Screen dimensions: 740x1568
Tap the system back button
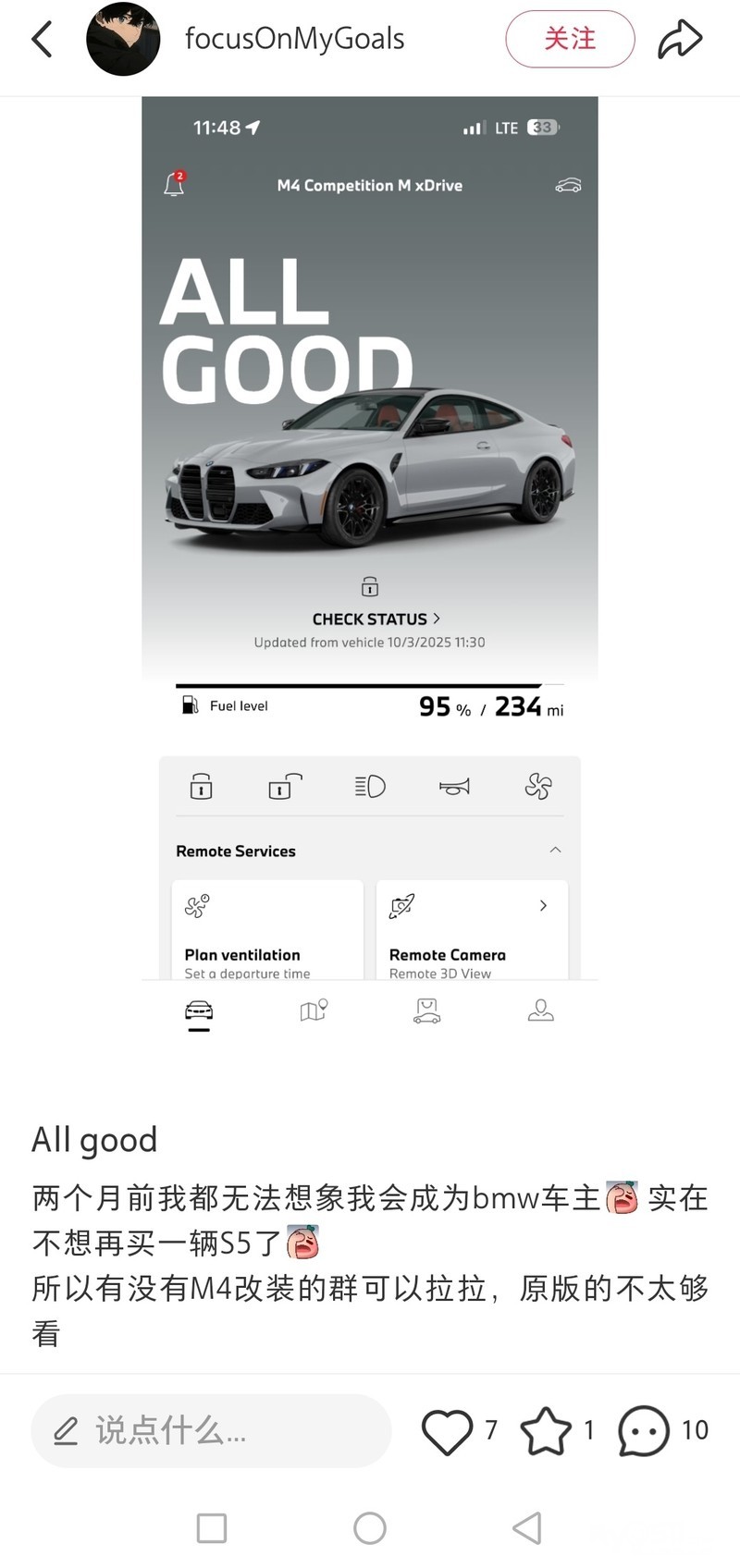click(526, 1528)
